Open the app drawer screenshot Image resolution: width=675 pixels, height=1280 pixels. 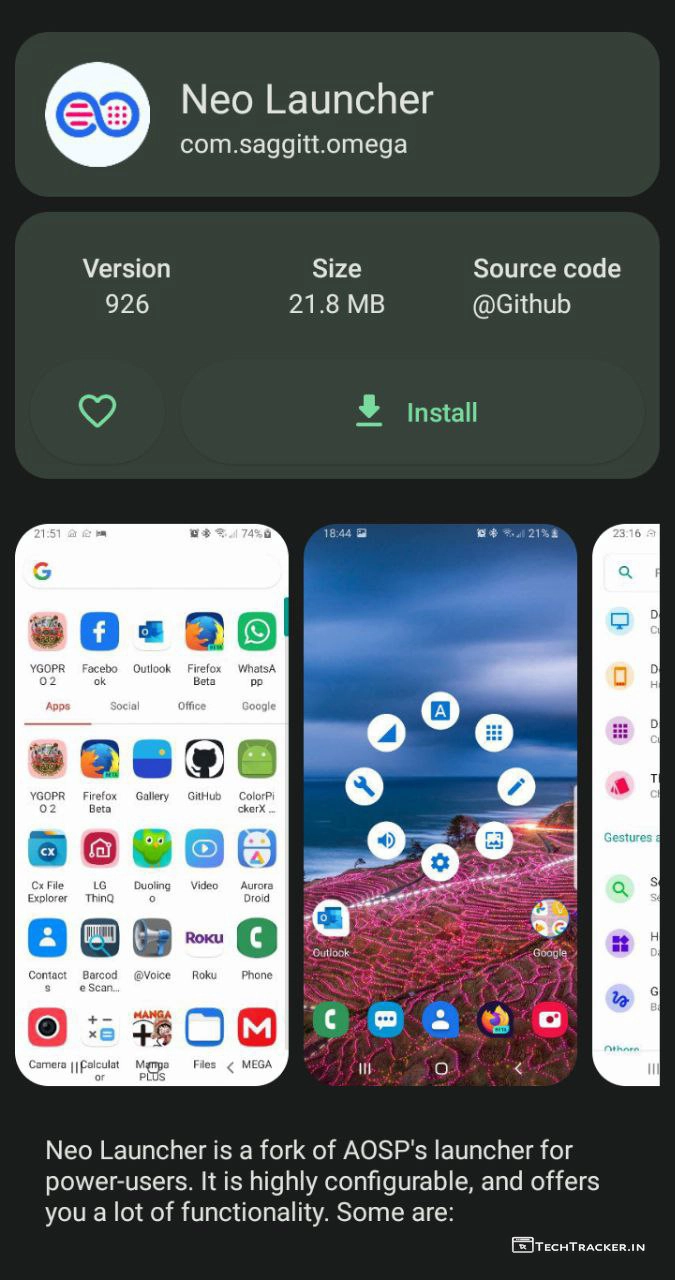click(152, 805)
